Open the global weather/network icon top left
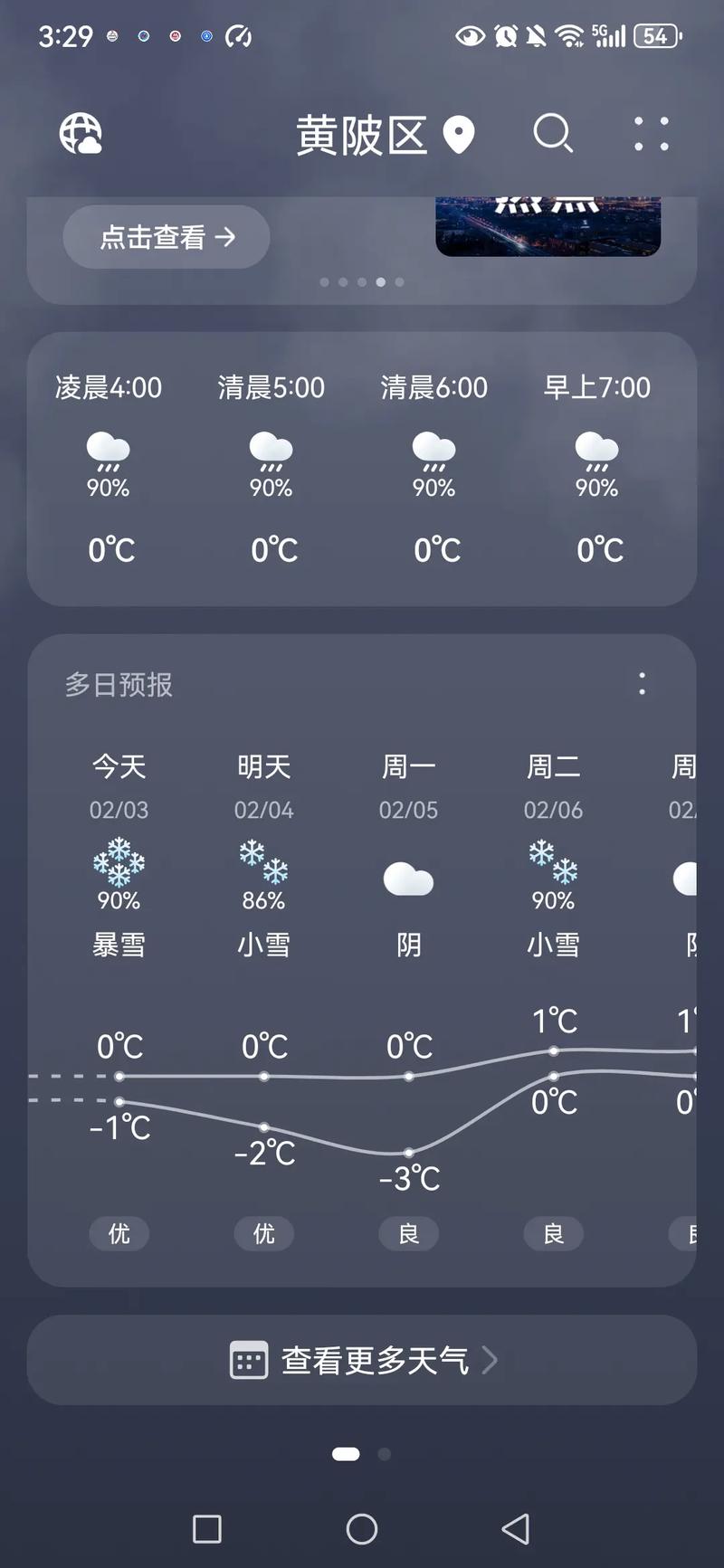This screenshot has width=724, height=1568. coord(81,134)
